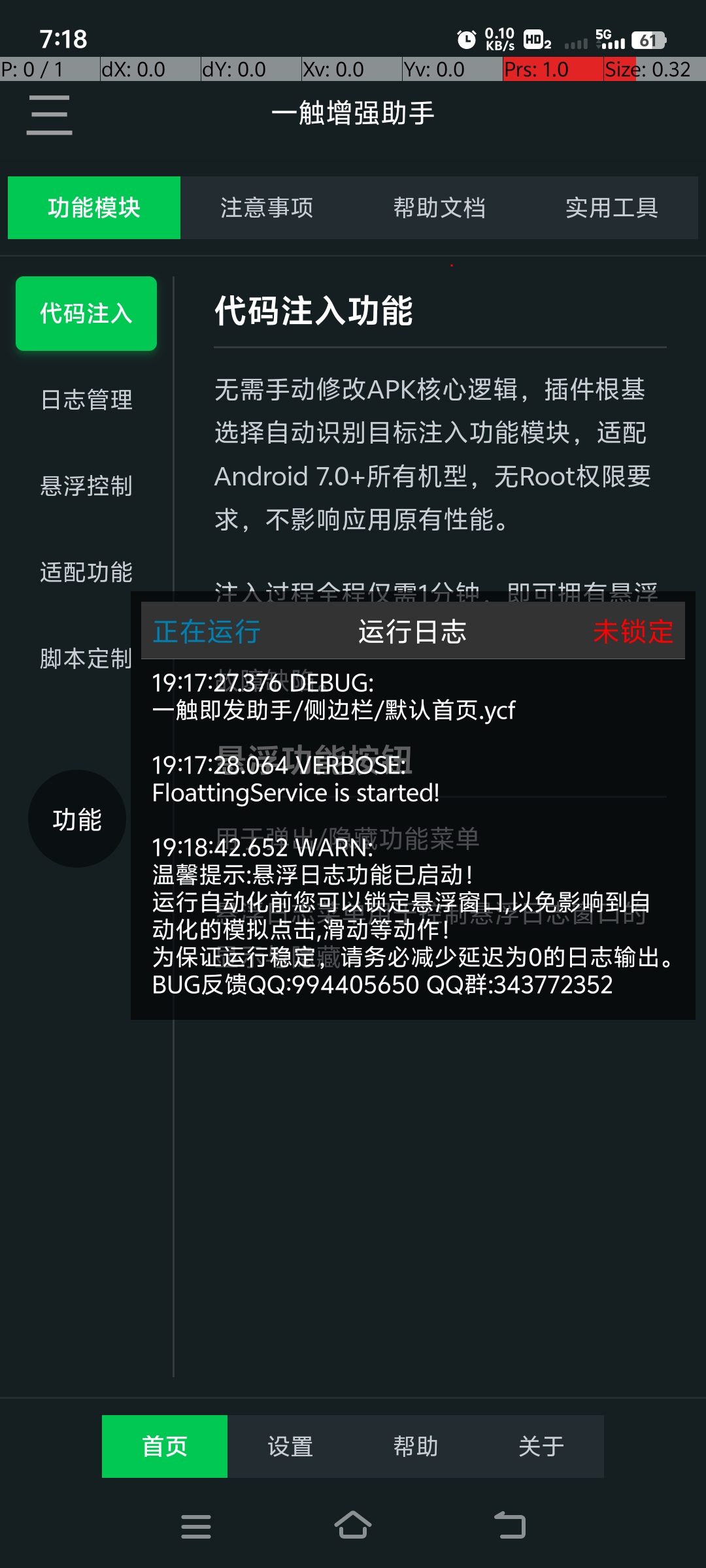Screen dimensions: 706x1568
Task: Select the 功能模块 tab
Action: point(94,208)
